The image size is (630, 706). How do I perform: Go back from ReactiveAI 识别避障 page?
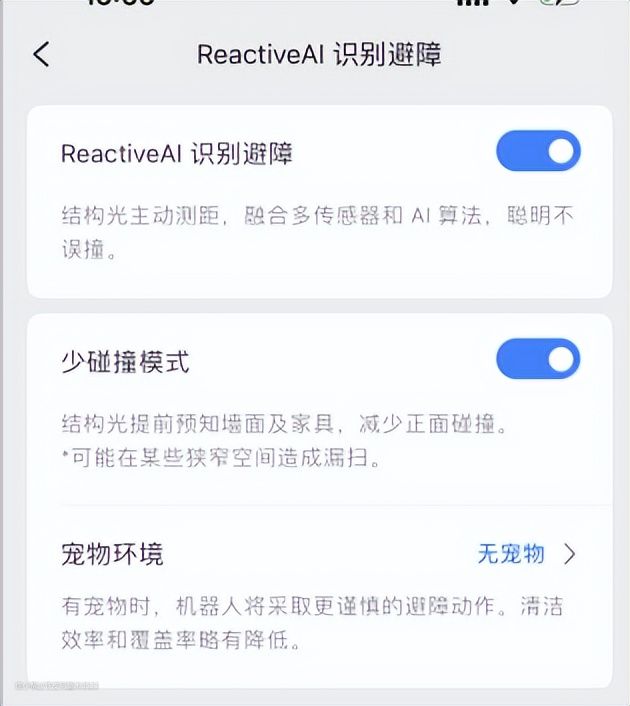point(41,54)
